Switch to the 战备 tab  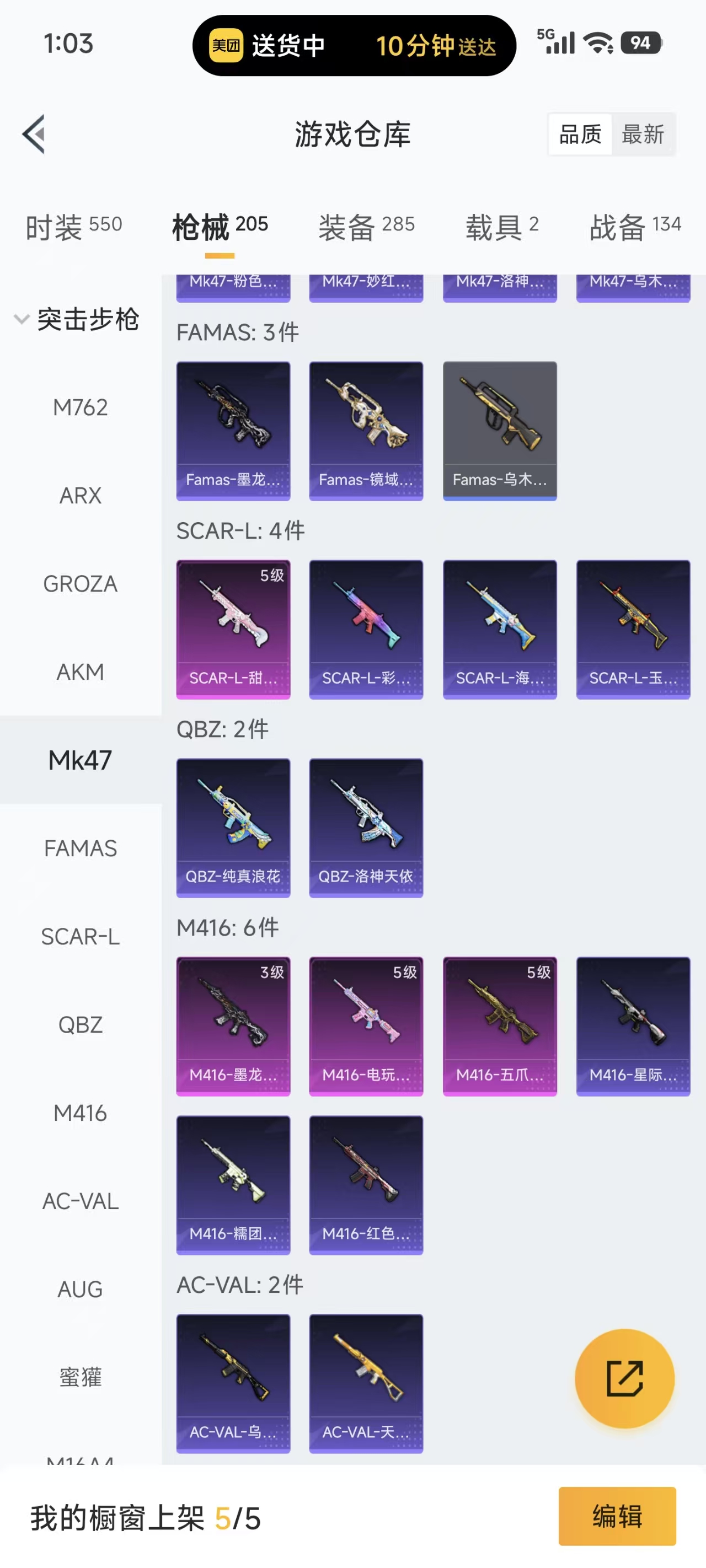(x=635, y=227)
